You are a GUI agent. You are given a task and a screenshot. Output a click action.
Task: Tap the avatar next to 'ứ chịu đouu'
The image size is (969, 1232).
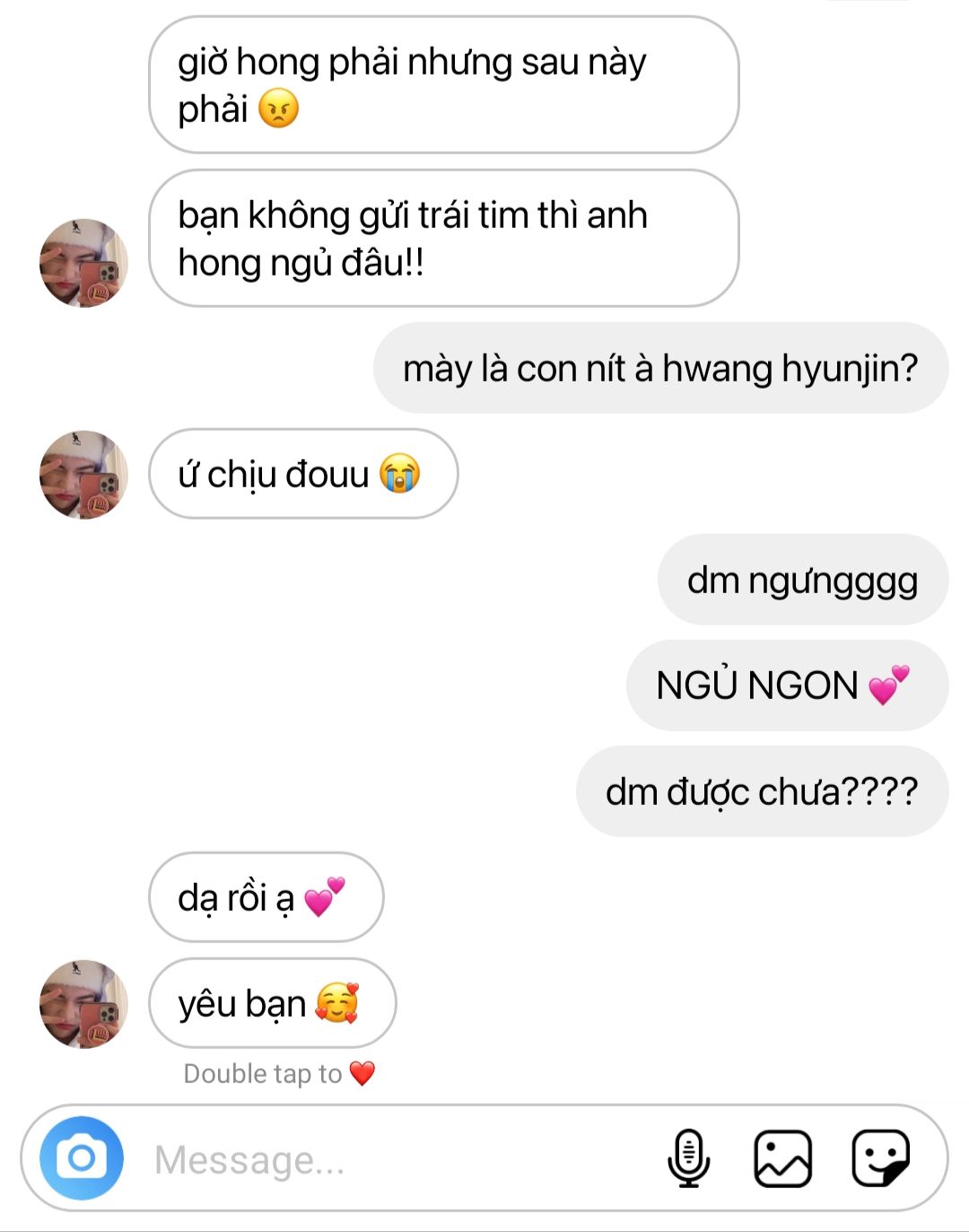coord(83,475)
